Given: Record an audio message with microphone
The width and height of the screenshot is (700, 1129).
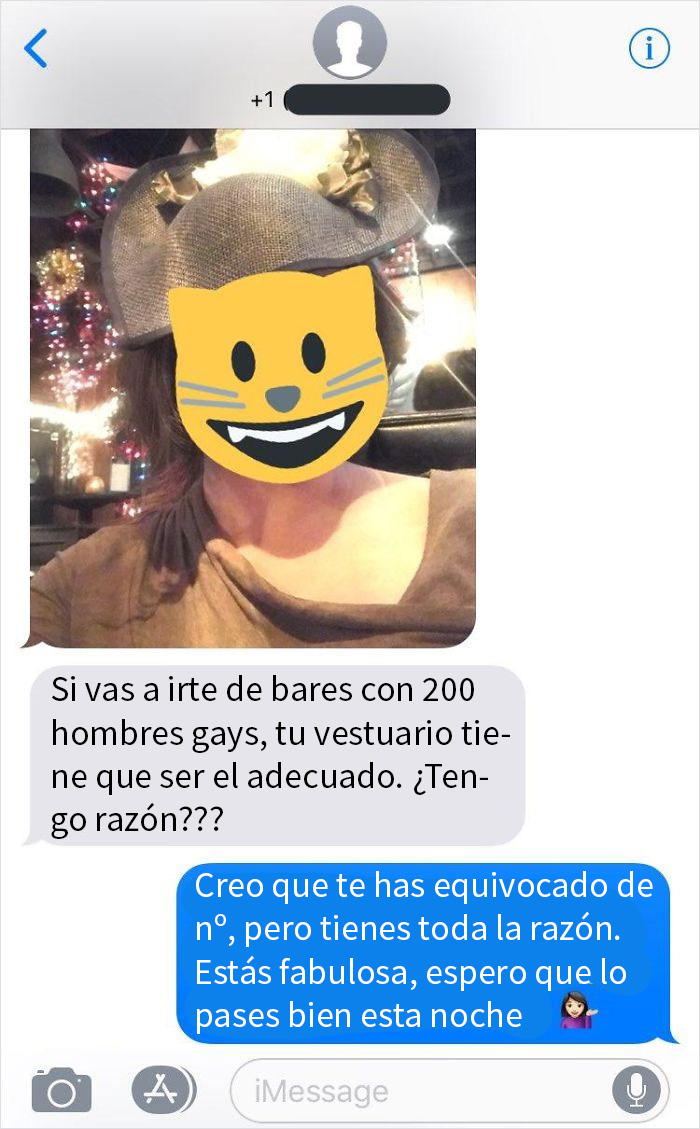Looking at the screenshot, I should tap(636, 1090).
